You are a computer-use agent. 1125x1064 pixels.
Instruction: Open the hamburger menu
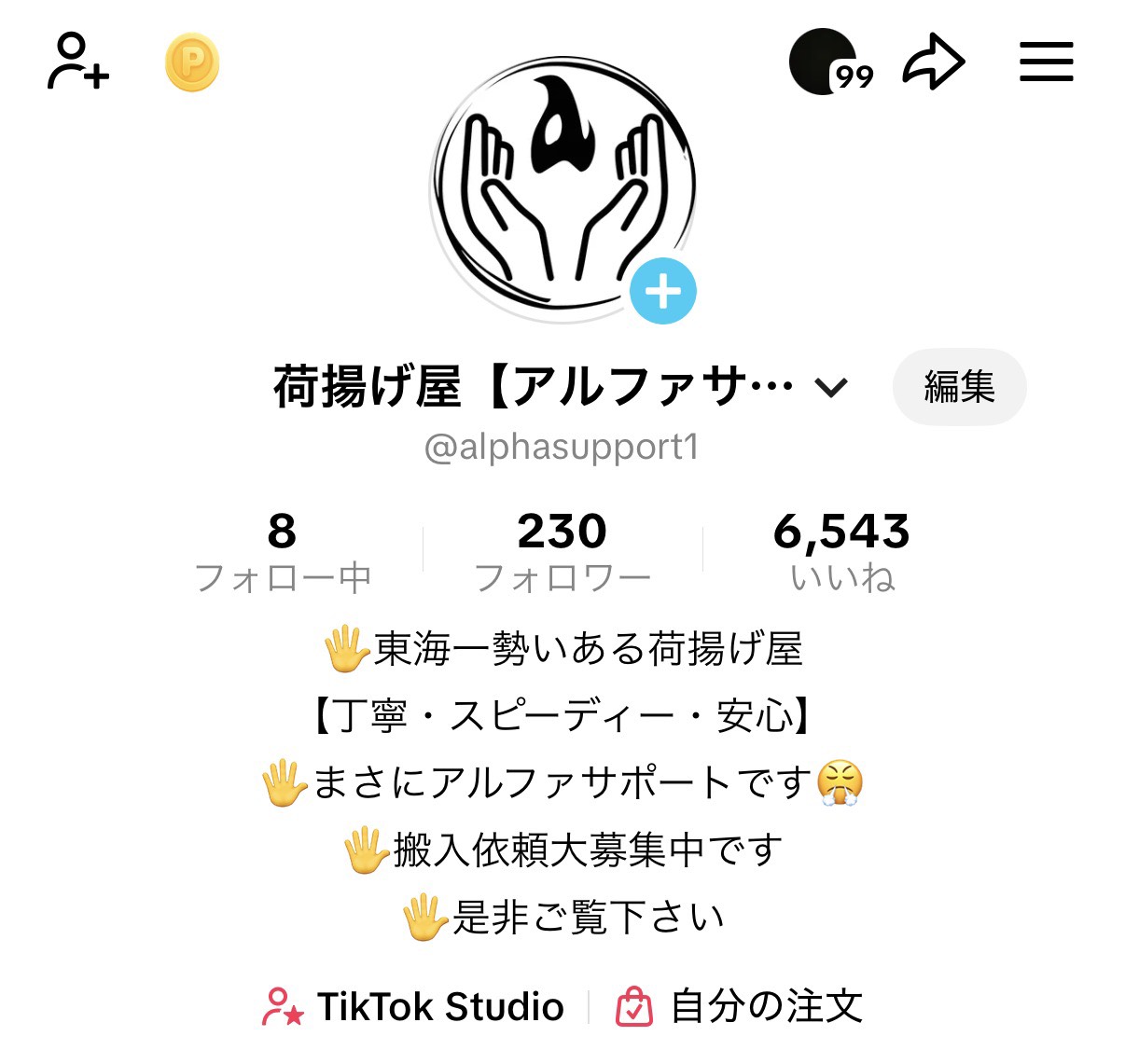tap(1046, 62)
